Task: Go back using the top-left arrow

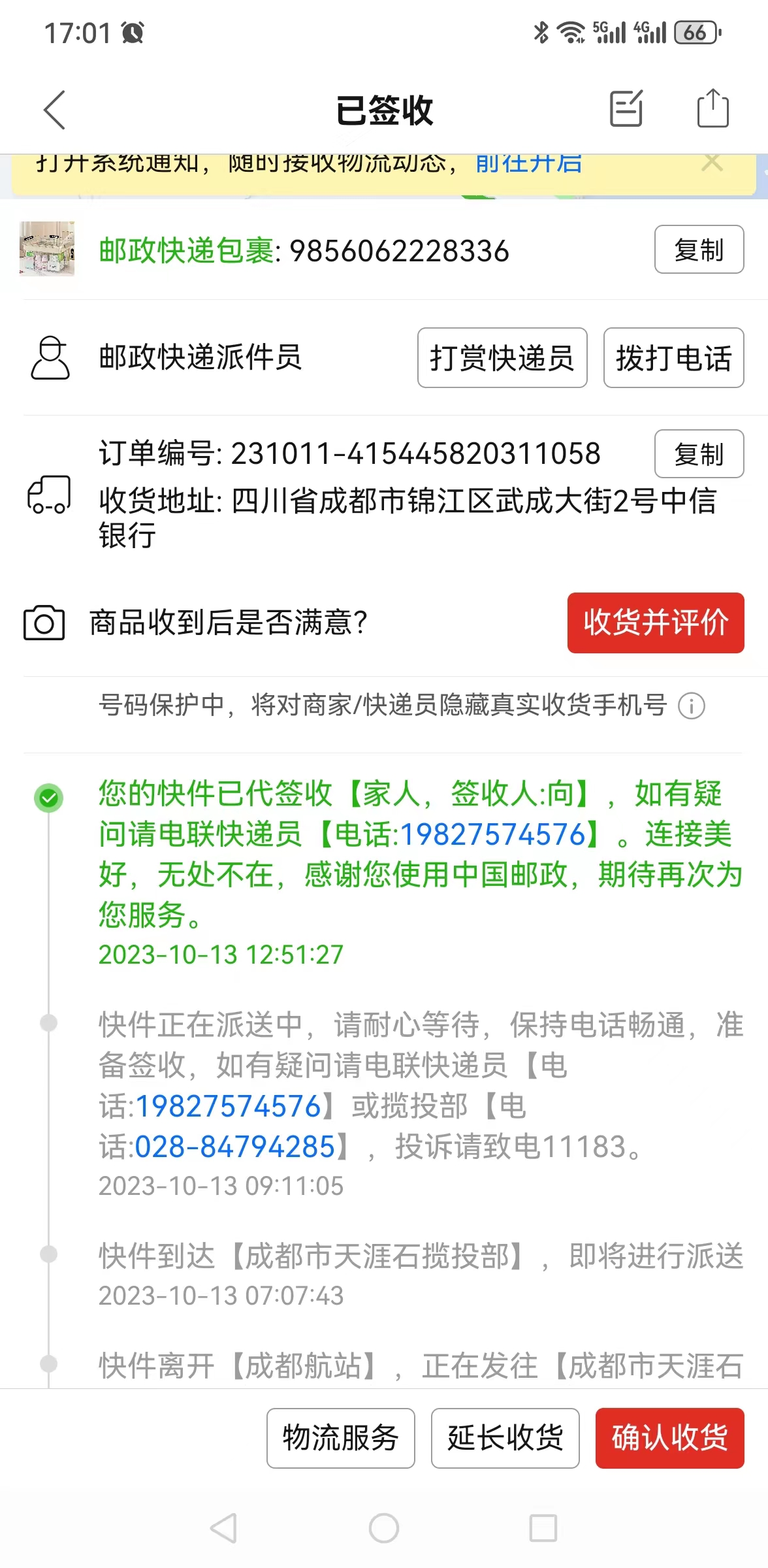Action: click(x=55, y=110)
